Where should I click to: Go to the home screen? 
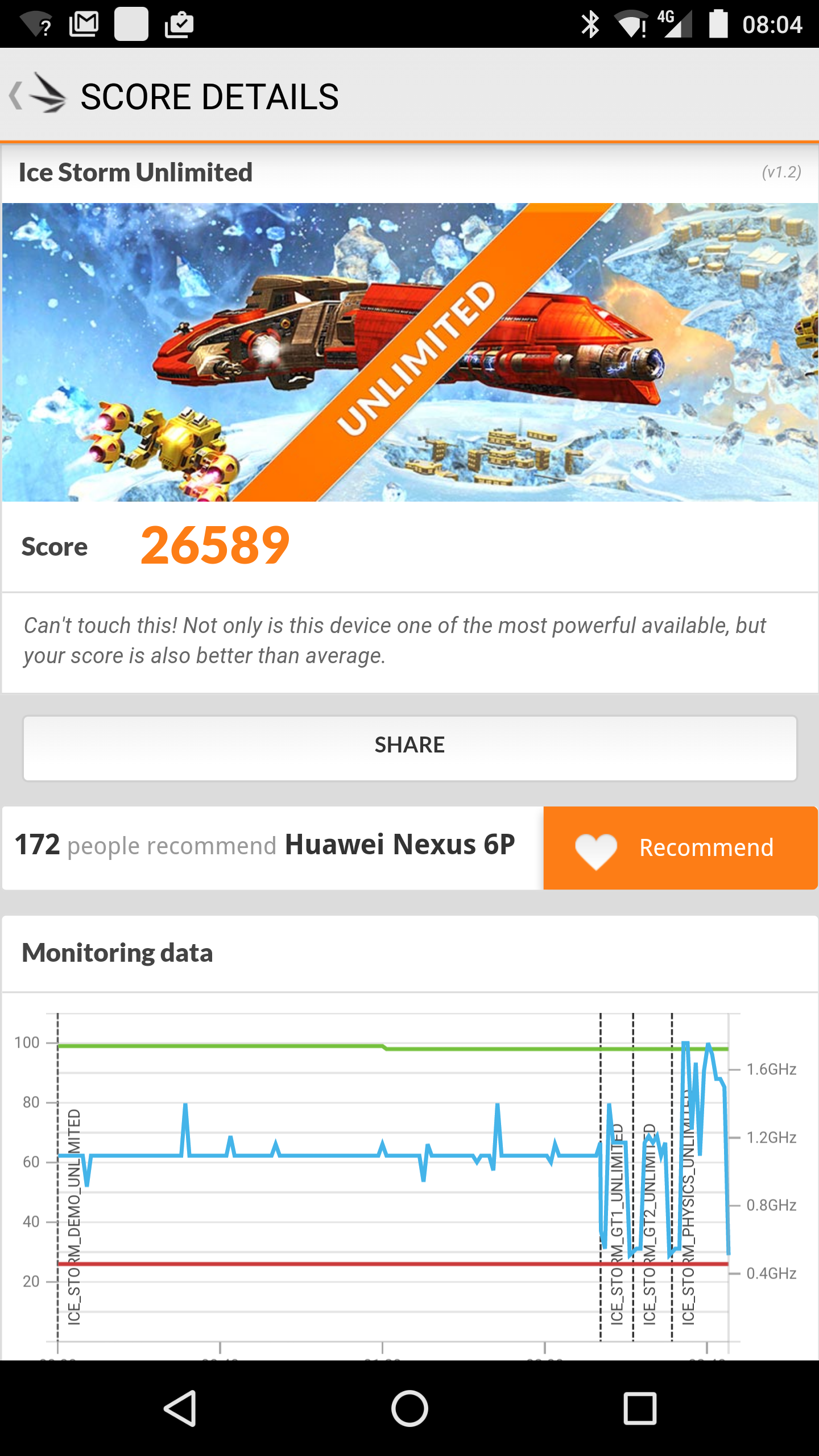[409, 1408]
